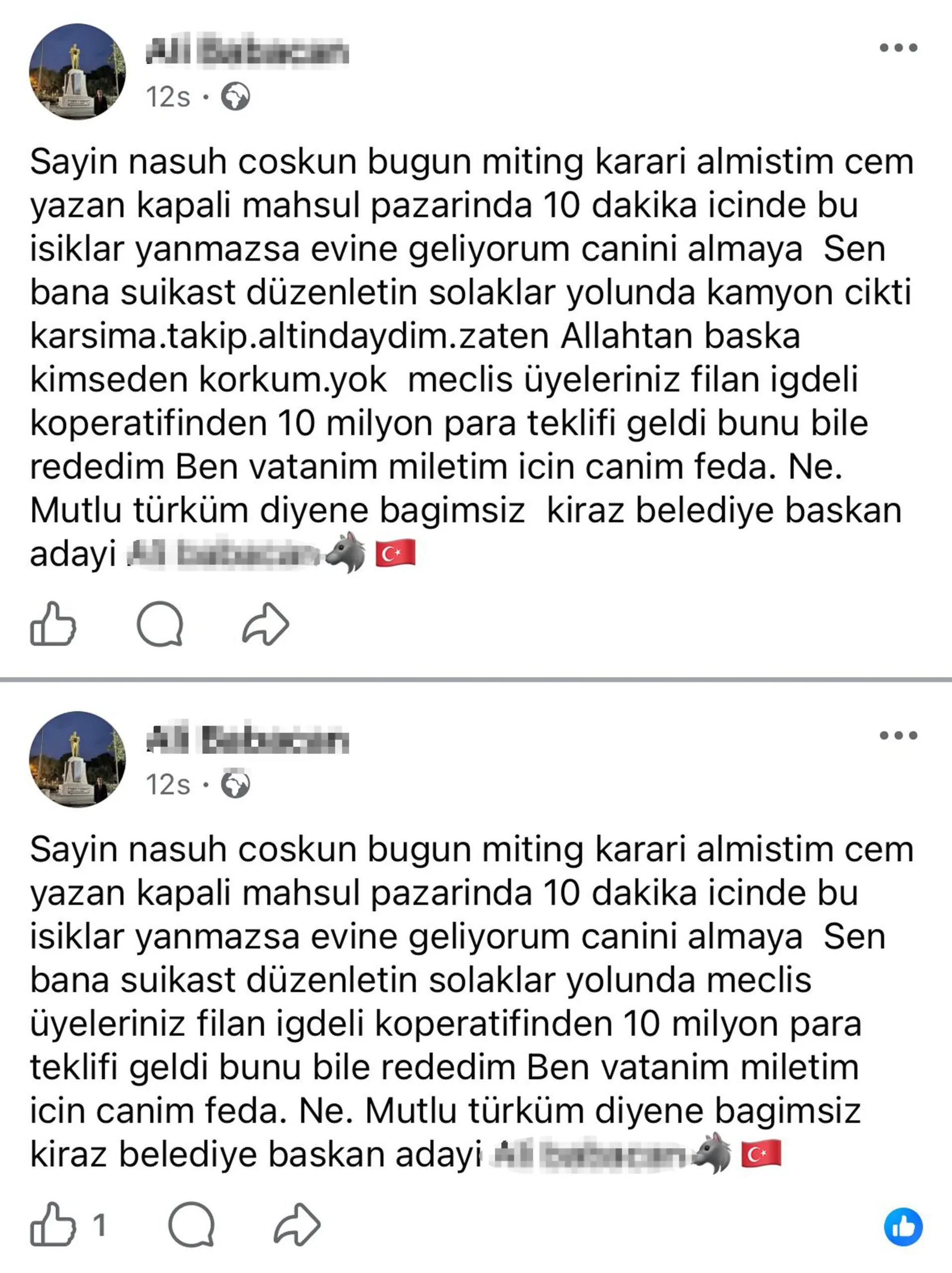Viewport: 952px width, 1273px height.
Task: Open three-dot menu of the post with 1 like
Action: [898, 735]
